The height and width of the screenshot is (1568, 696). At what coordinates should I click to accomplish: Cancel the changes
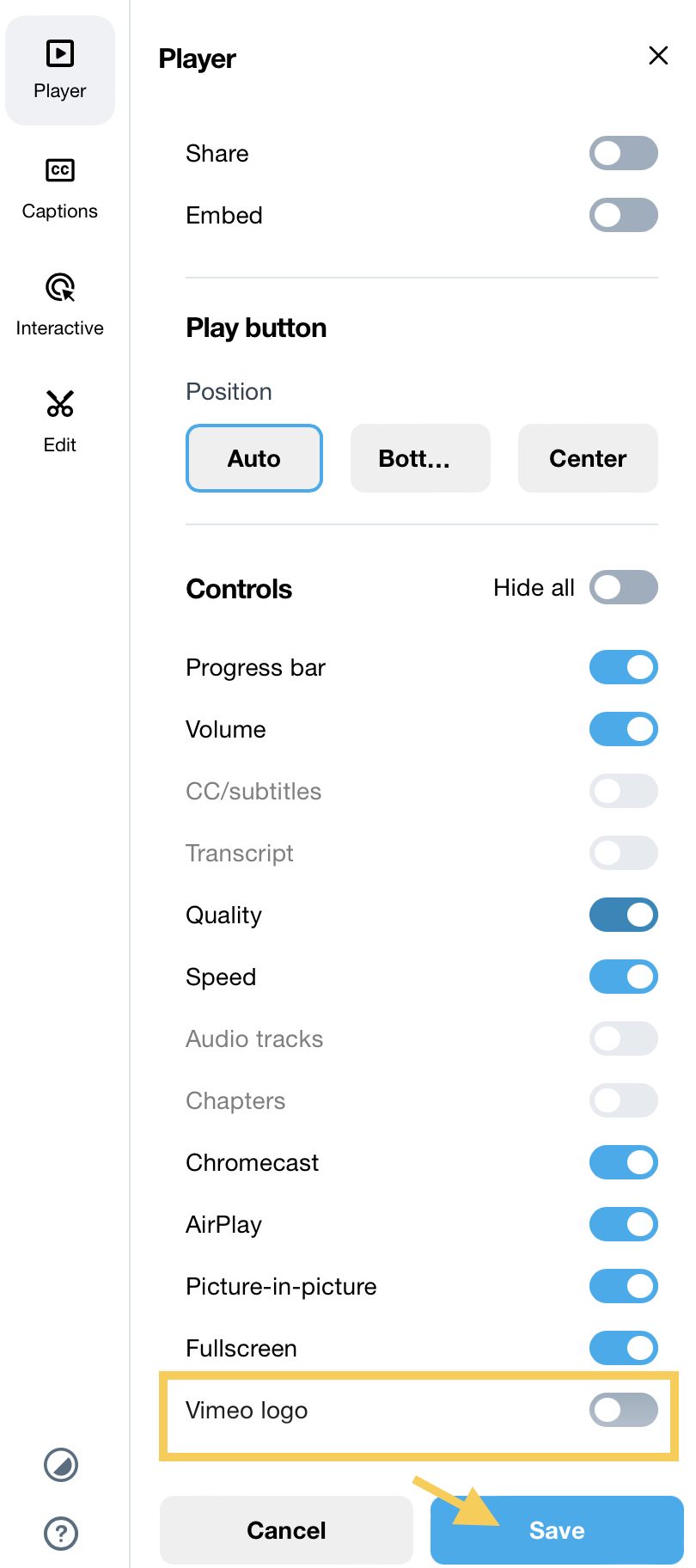286,1530
